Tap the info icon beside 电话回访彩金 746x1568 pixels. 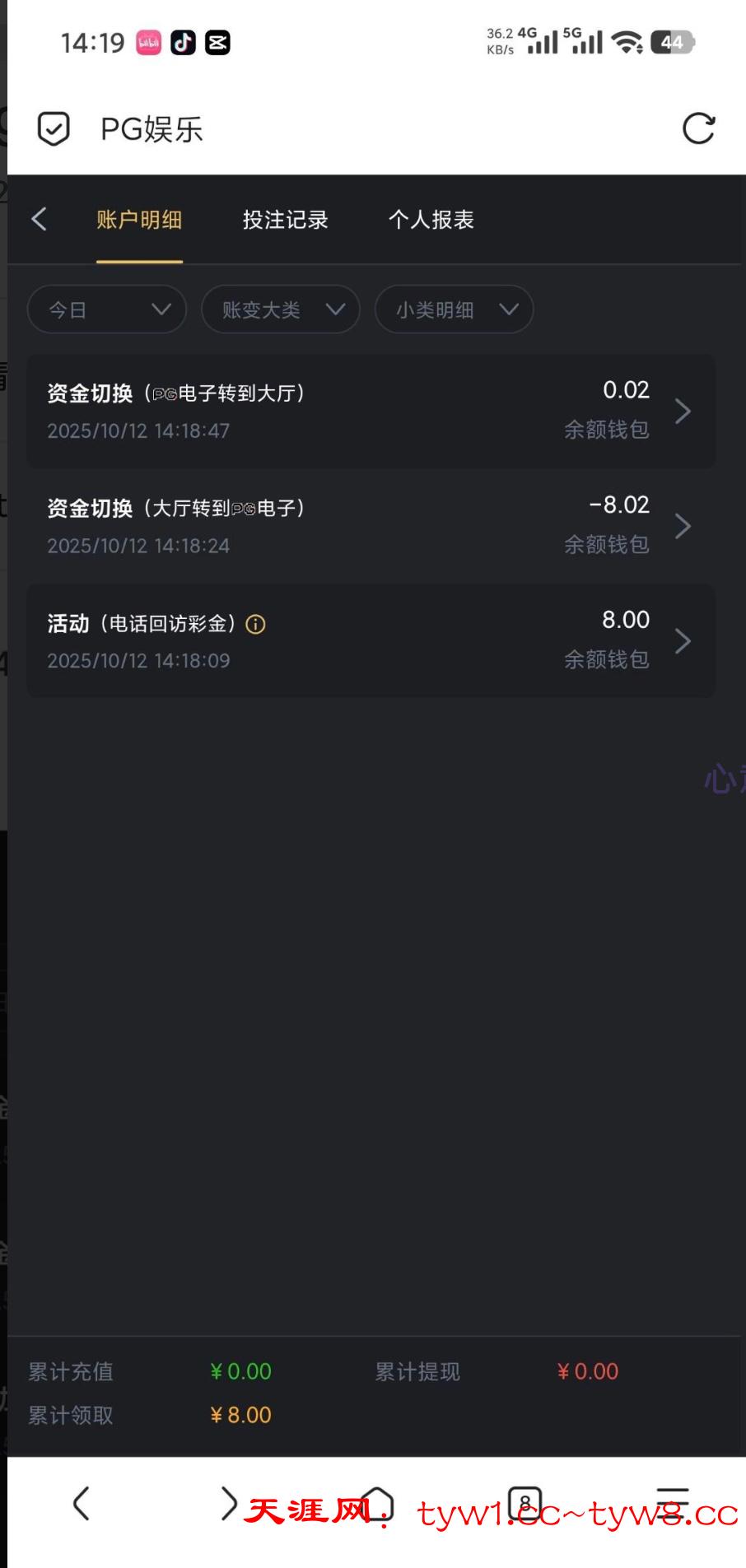pos(256,625)
